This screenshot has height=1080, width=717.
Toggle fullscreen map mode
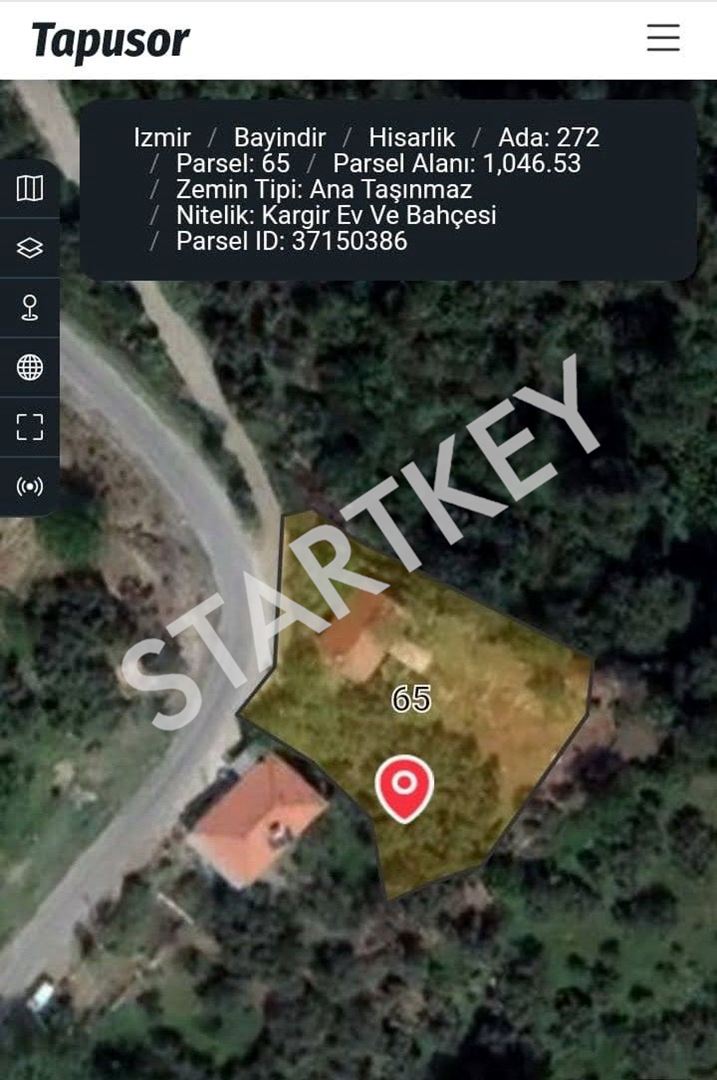pos(30,427)
